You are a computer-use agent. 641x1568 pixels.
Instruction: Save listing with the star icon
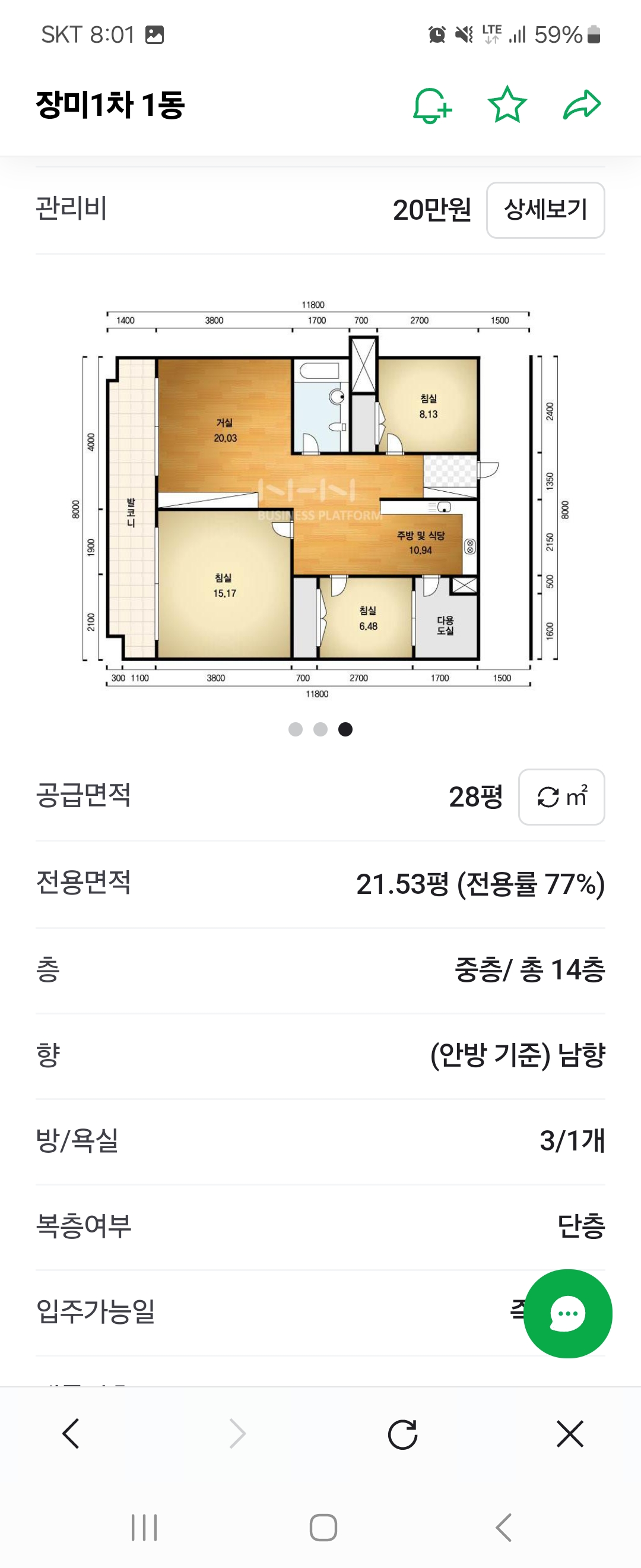point(507,105)
